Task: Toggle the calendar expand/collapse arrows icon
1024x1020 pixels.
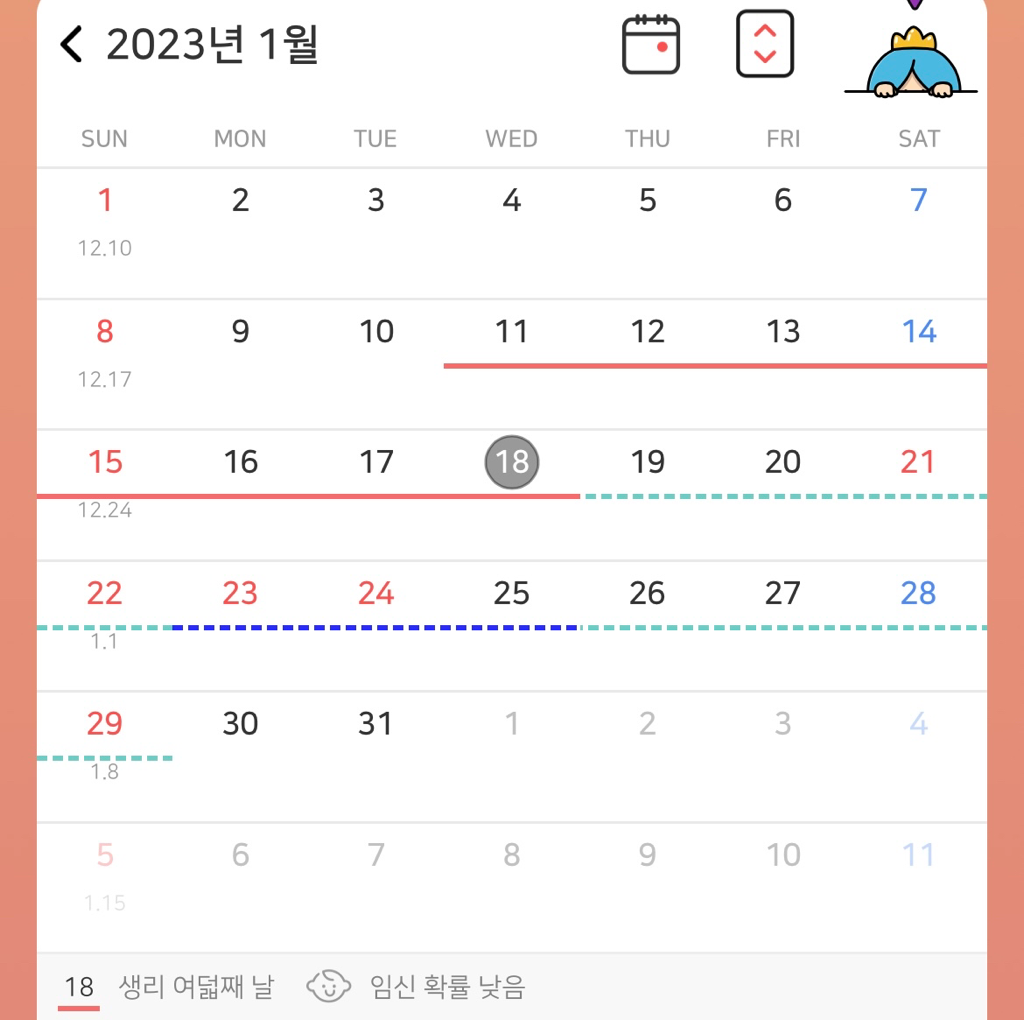Action: click(x=765, y=44)
